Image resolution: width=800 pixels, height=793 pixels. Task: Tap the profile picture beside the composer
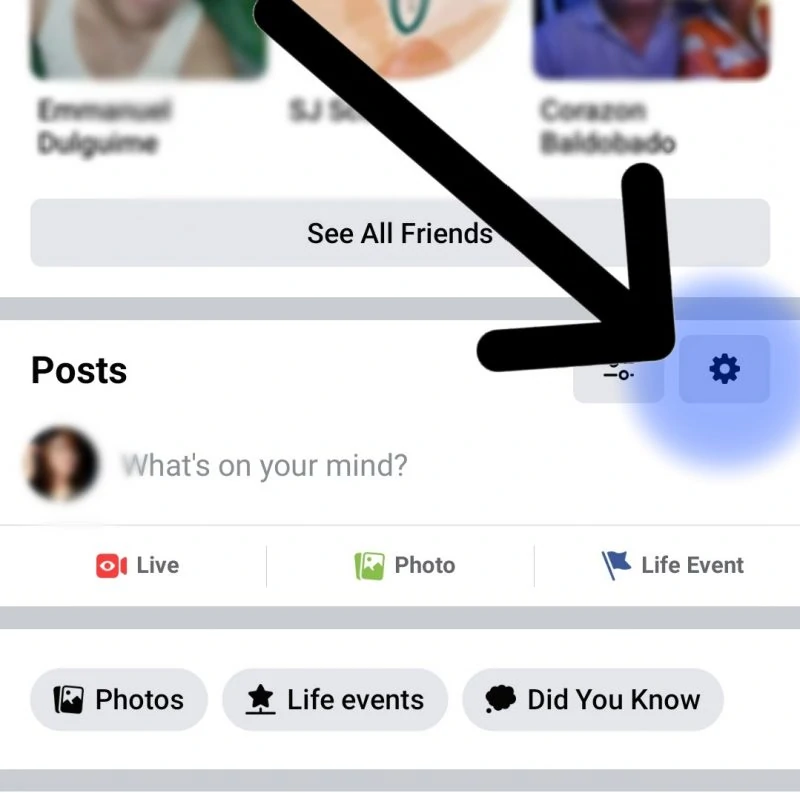pos(62,465)
